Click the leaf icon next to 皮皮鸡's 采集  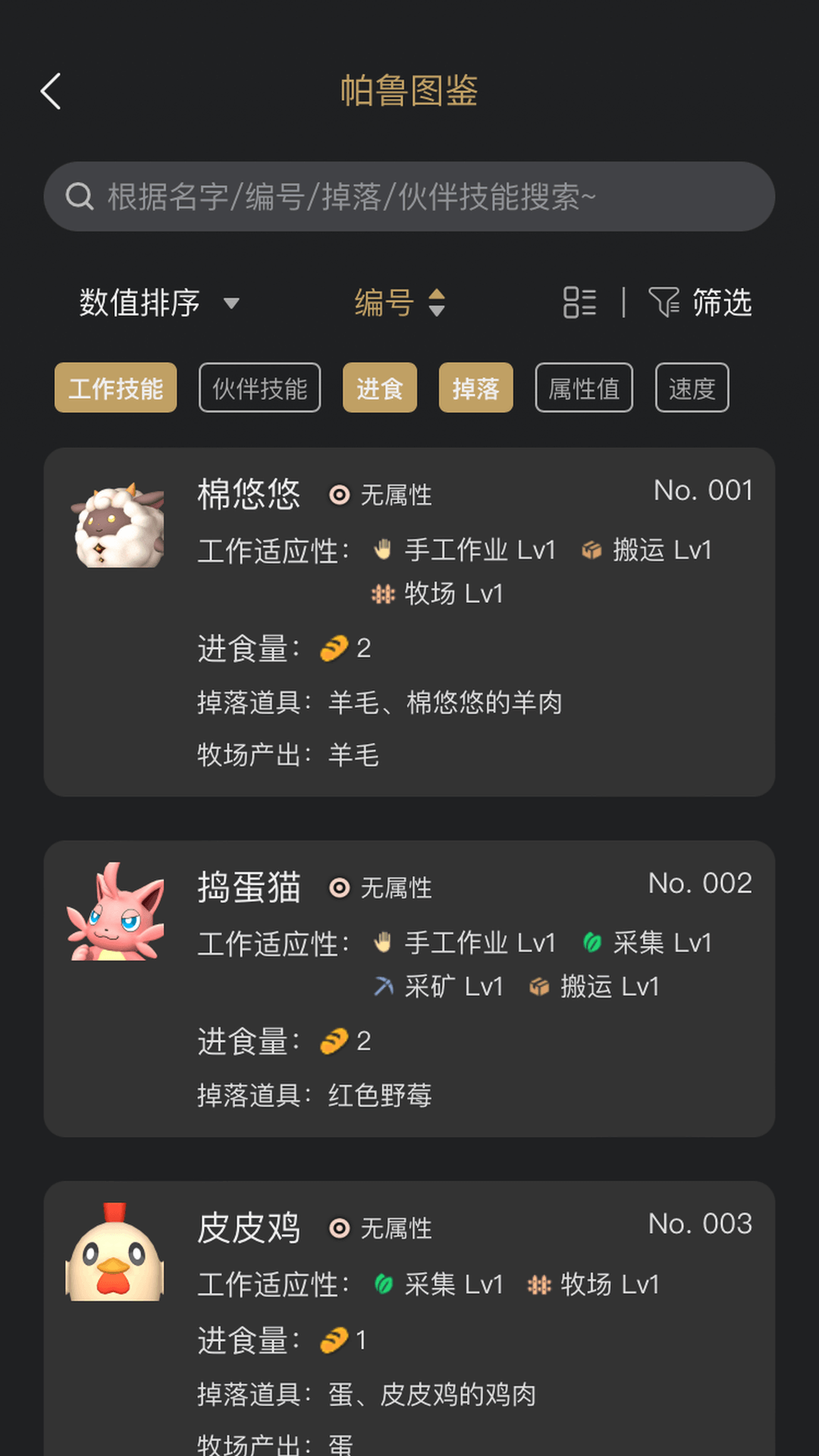tap(382, 1284)
